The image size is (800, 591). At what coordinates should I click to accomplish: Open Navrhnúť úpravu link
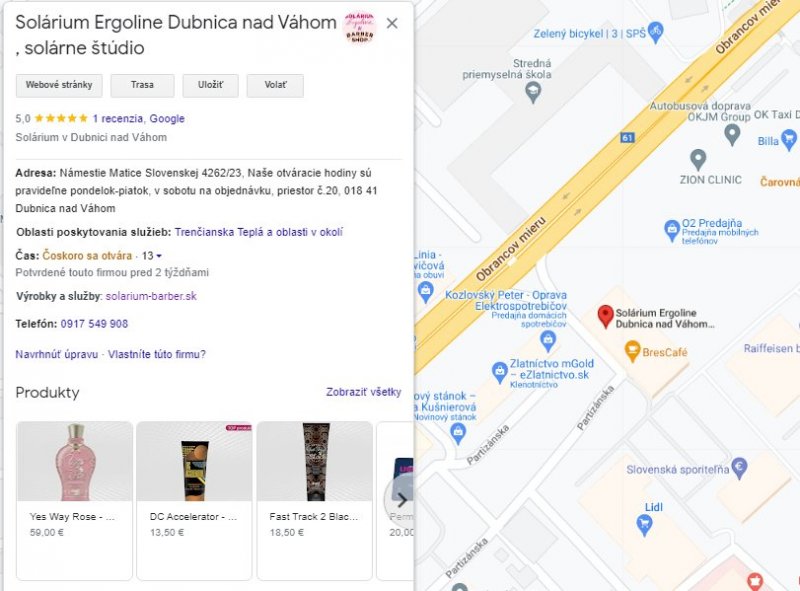pos(57,354)
